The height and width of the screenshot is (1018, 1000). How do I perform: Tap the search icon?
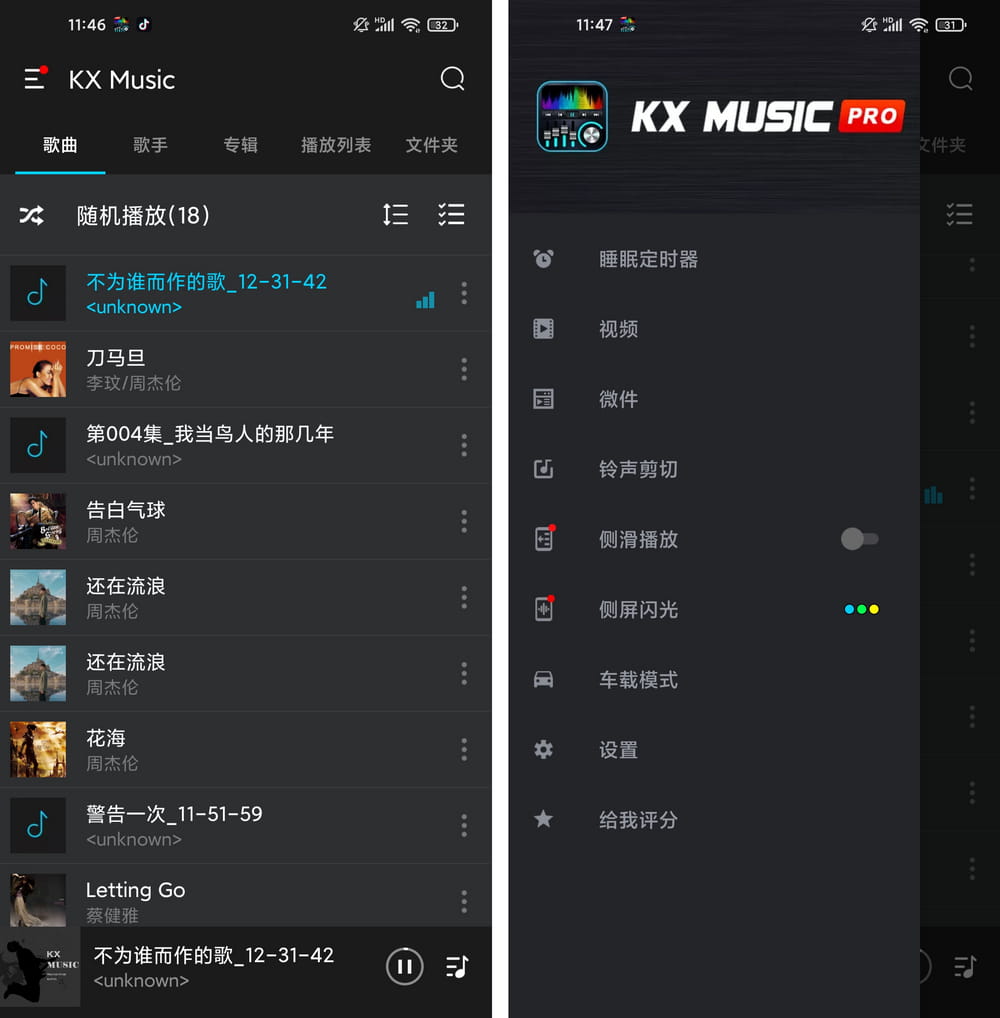[453, 79]
